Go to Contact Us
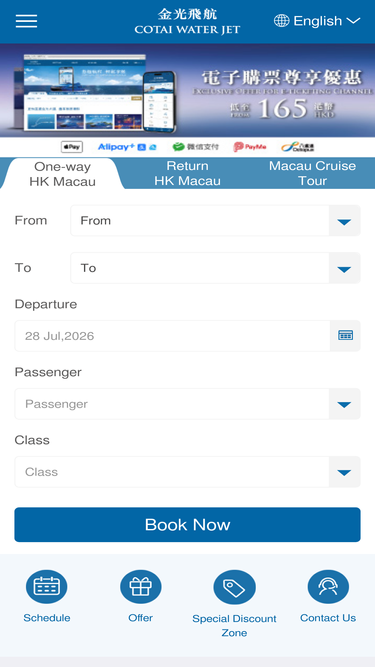The height and width of the screenshot is (667, 375). click(x=328, y=596)
